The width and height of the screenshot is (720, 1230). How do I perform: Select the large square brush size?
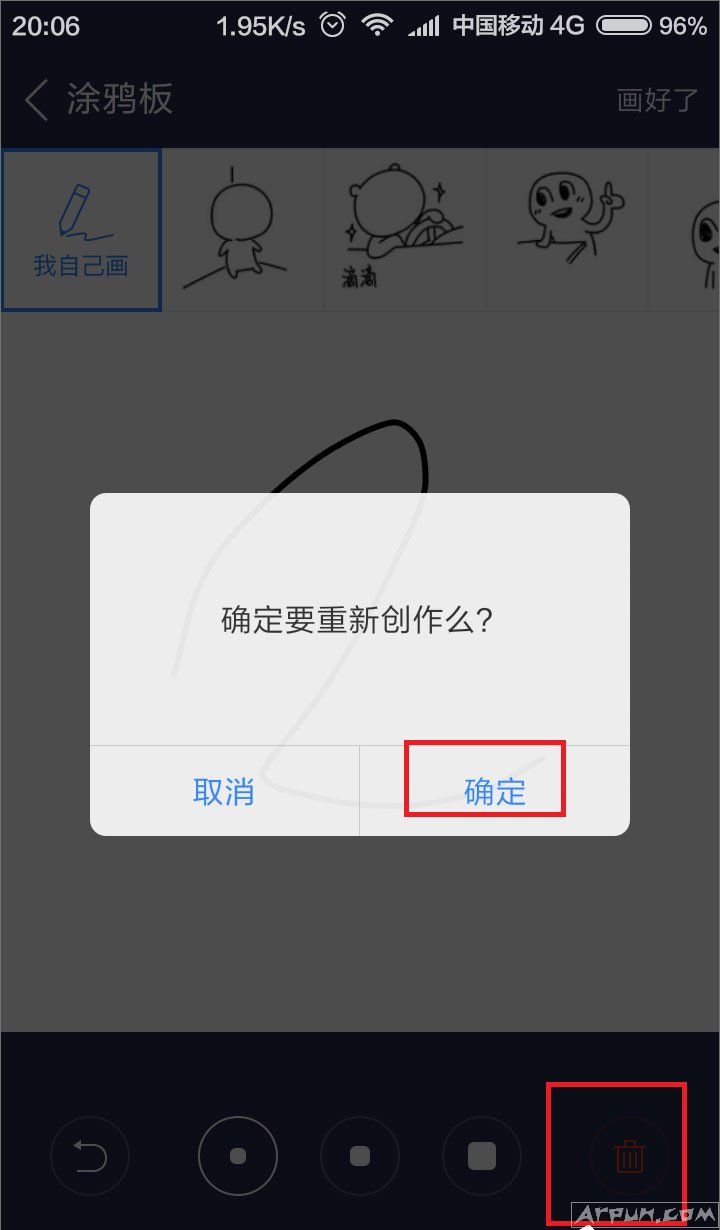pos(482,1155)
